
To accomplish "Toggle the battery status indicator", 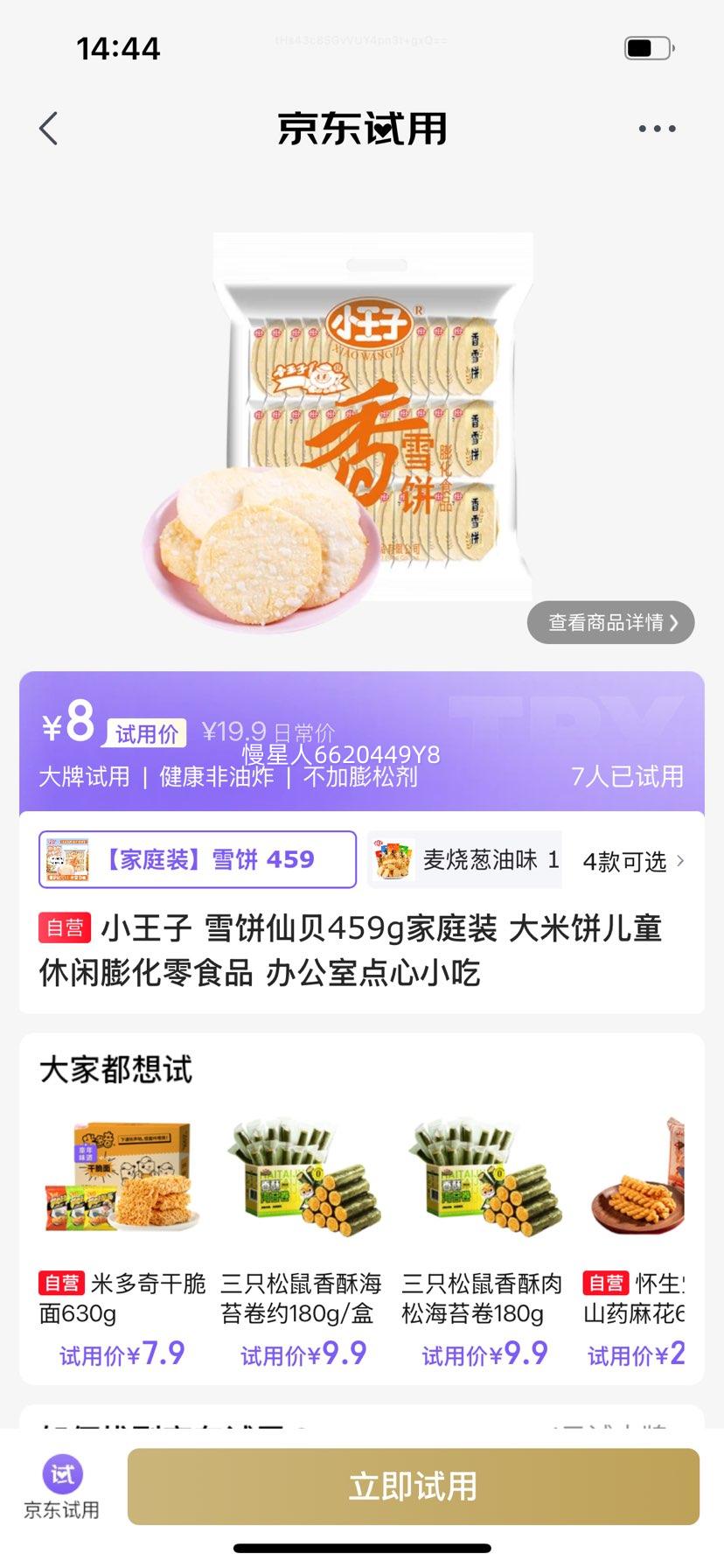I will click(644, 48).
